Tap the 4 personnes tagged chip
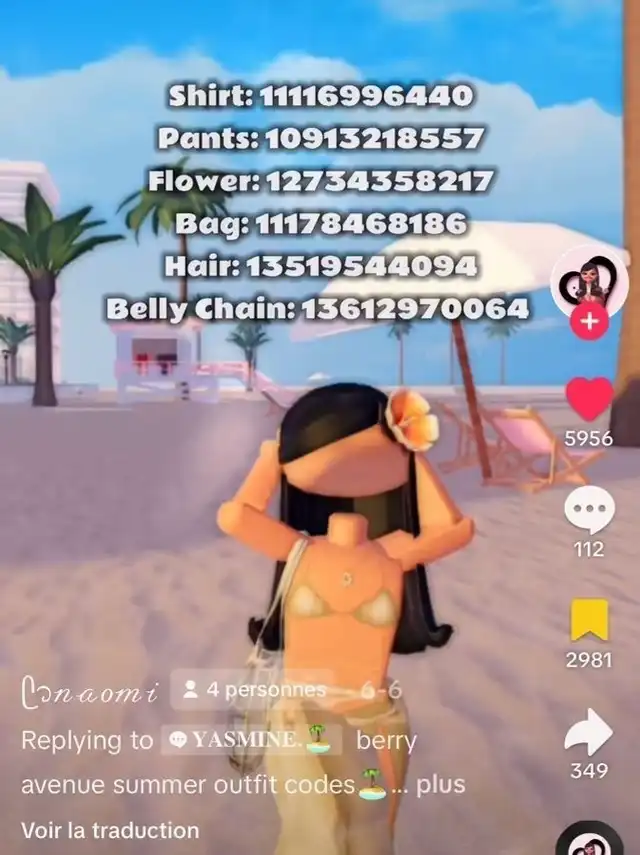640x855 pixels. pyautogui.click(x=252, y=690)
